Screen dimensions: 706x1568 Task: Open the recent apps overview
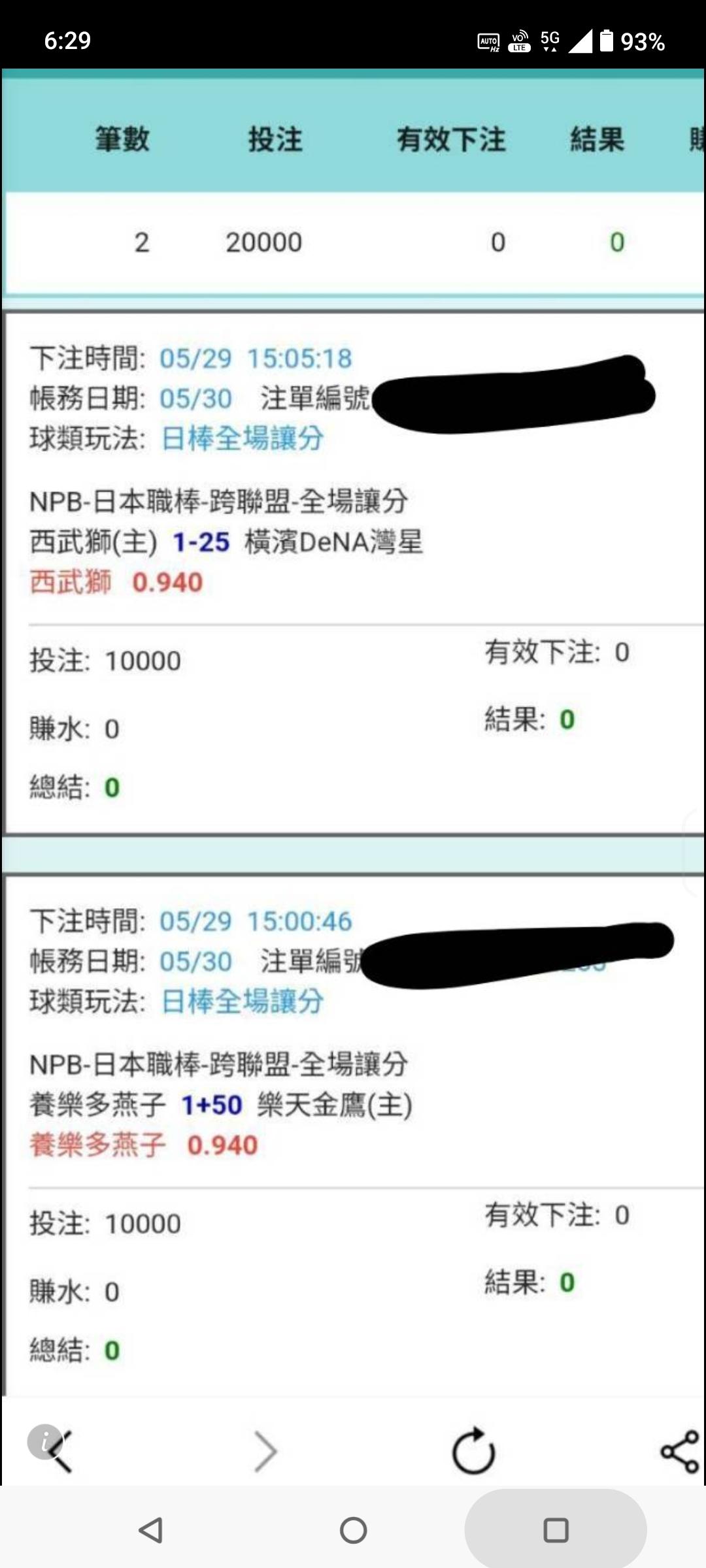click(556, 1530)
